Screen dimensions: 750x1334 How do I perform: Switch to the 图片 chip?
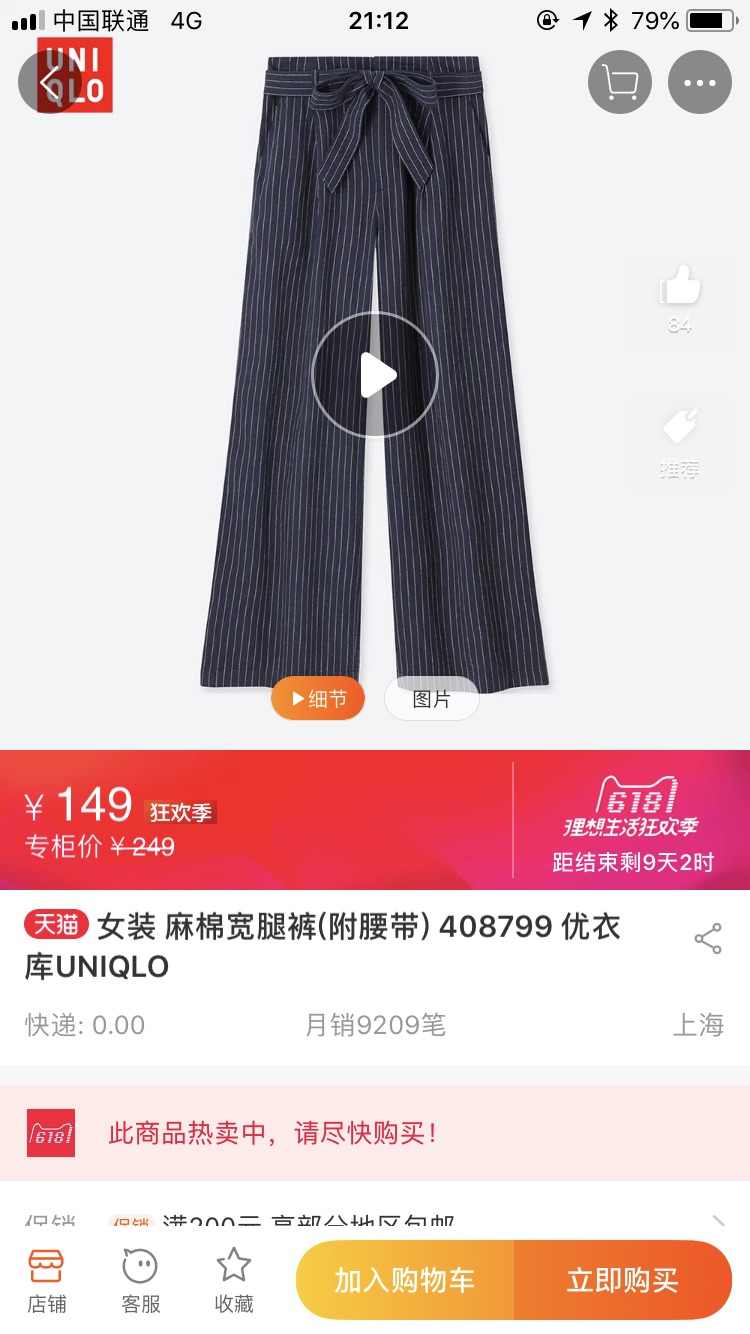(432, 699)
